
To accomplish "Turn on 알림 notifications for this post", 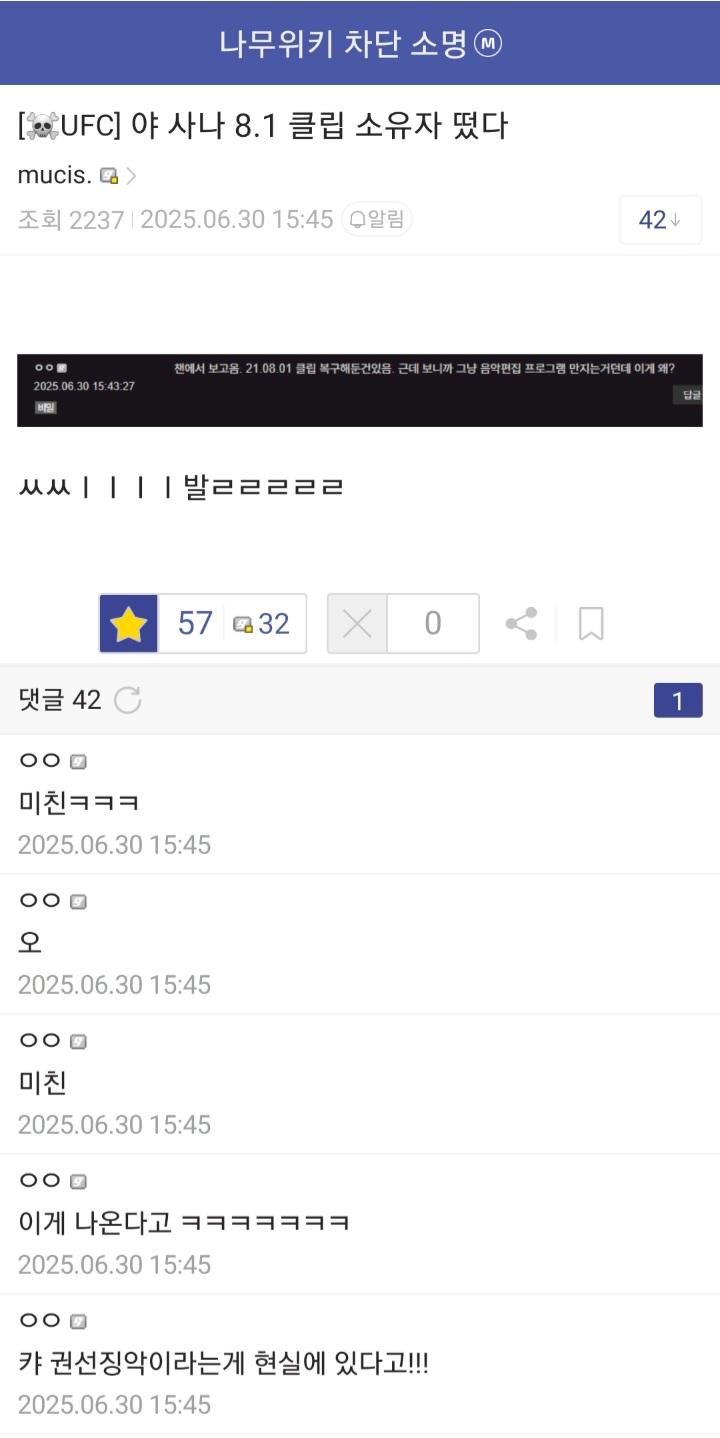I will (x=377, y=219).
